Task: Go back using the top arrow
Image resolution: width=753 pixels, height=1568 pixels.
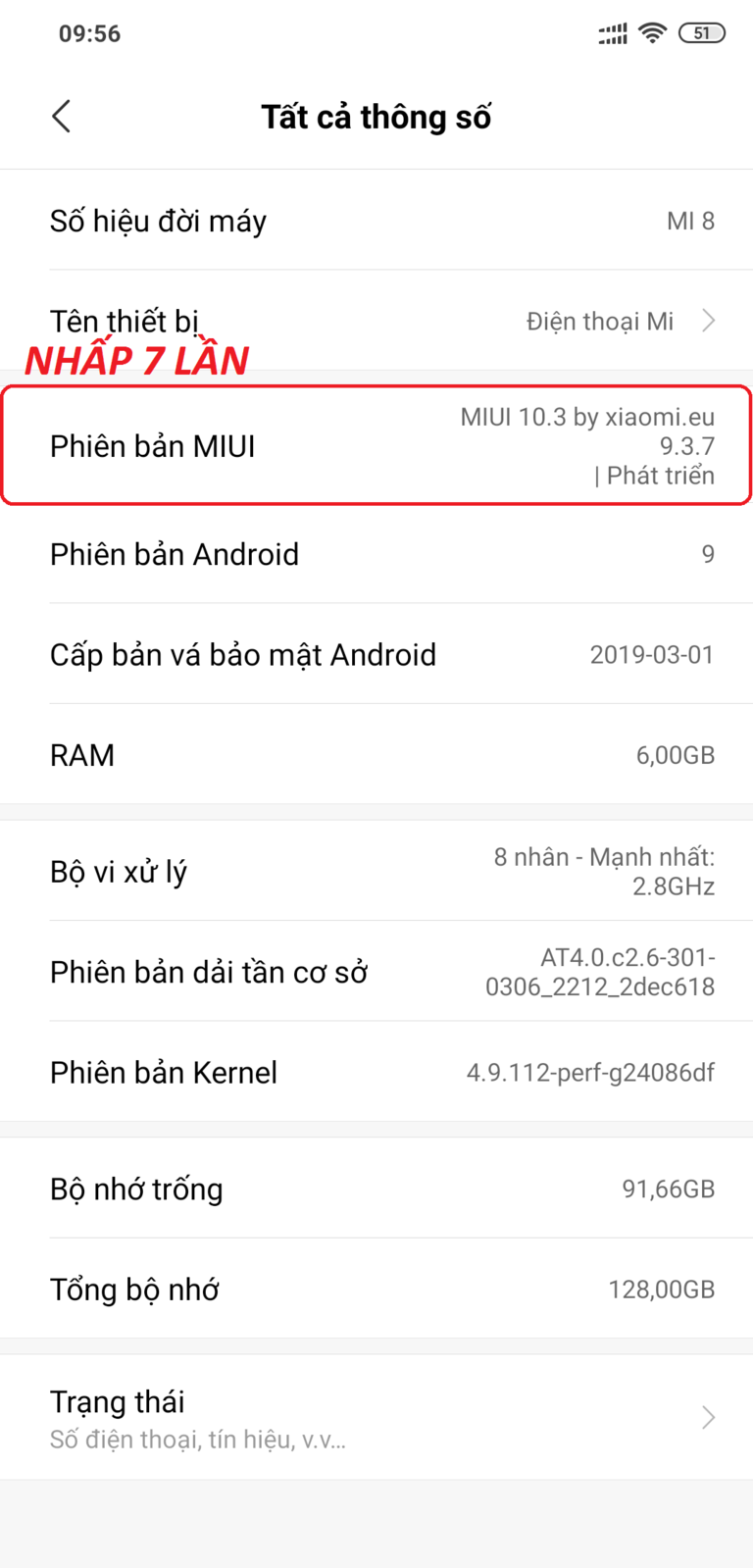Action: point(61,117)
